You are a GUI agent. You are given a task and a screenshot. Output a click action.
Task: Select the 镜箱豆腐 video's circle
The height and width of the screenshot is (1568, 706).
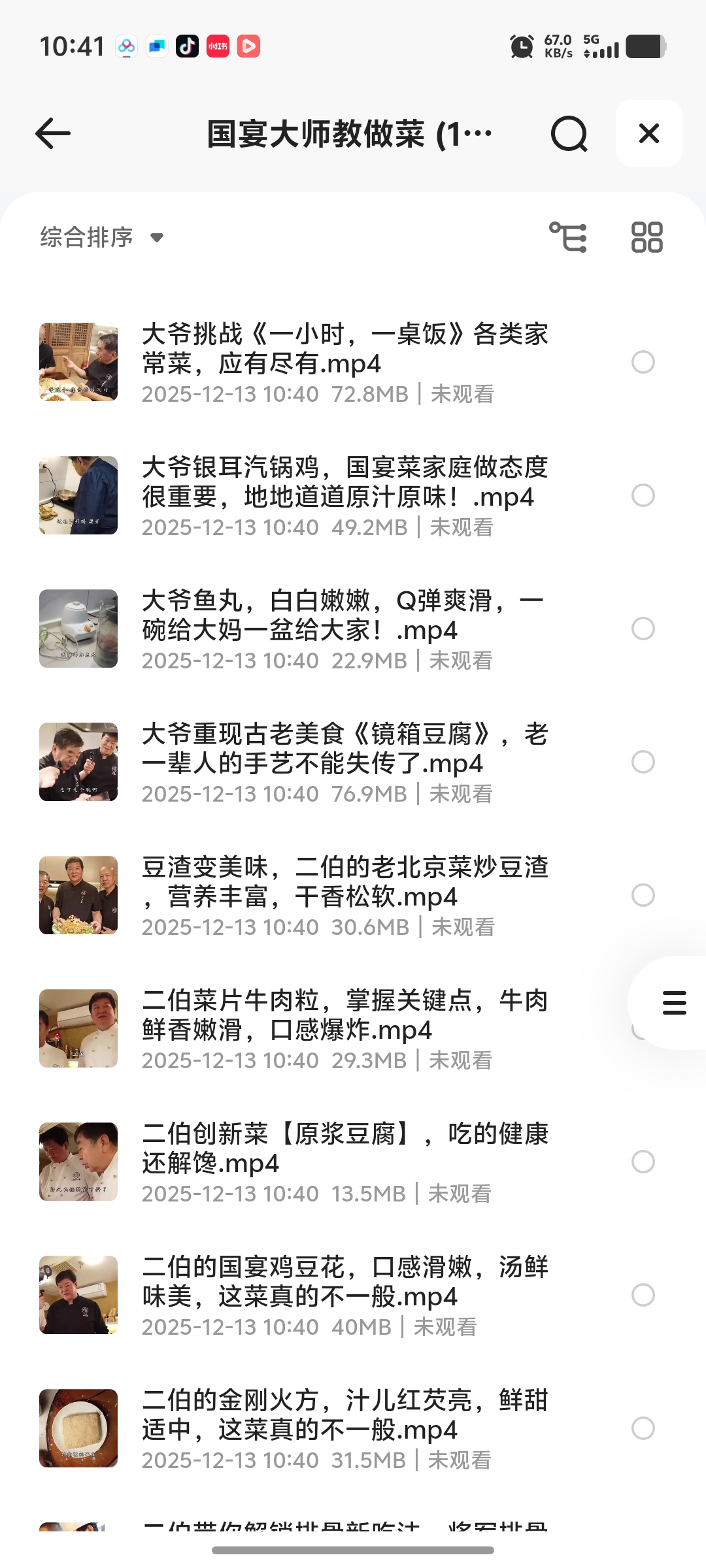pyautogui.click(x=643, y=762)
